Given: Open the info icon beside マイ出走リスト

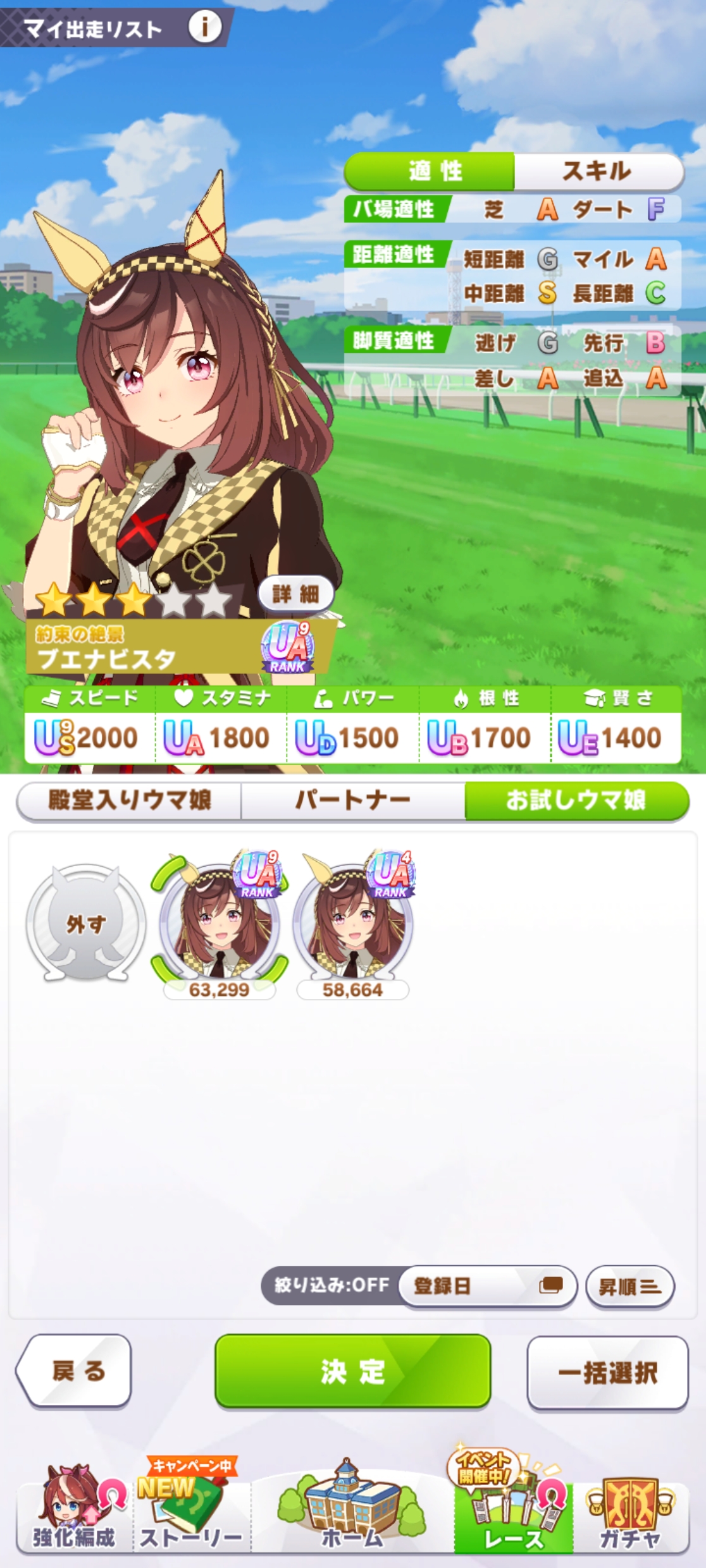Looking at the screenshot, I should 204,27.
